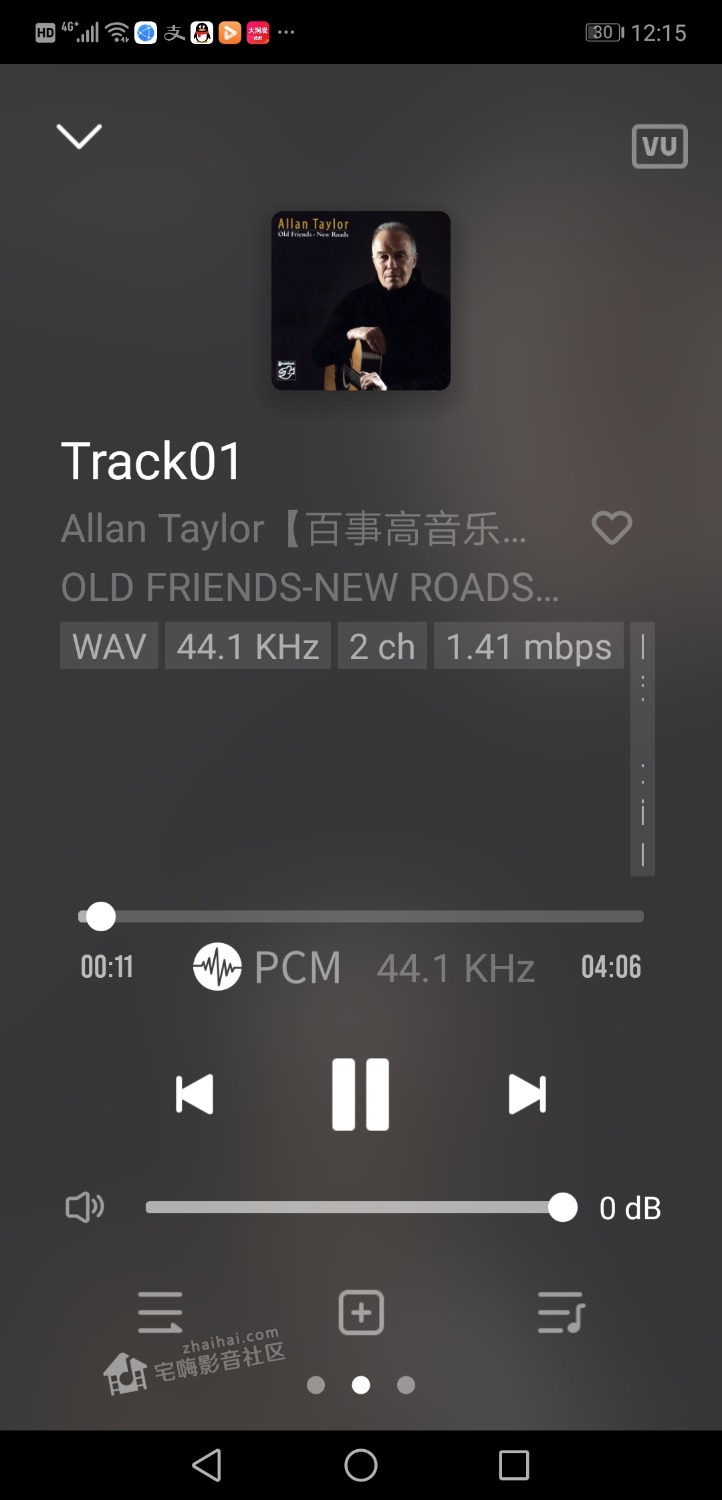Go back using the system back button

[207, 1465]
